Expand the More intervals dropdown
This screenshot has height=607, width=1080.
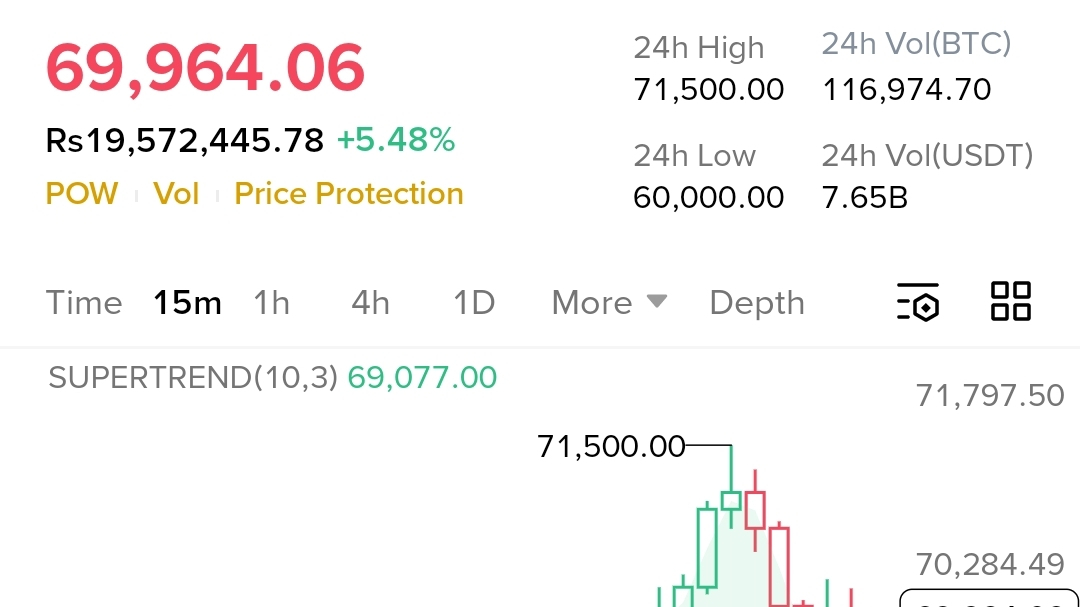[x=608, y=303]
